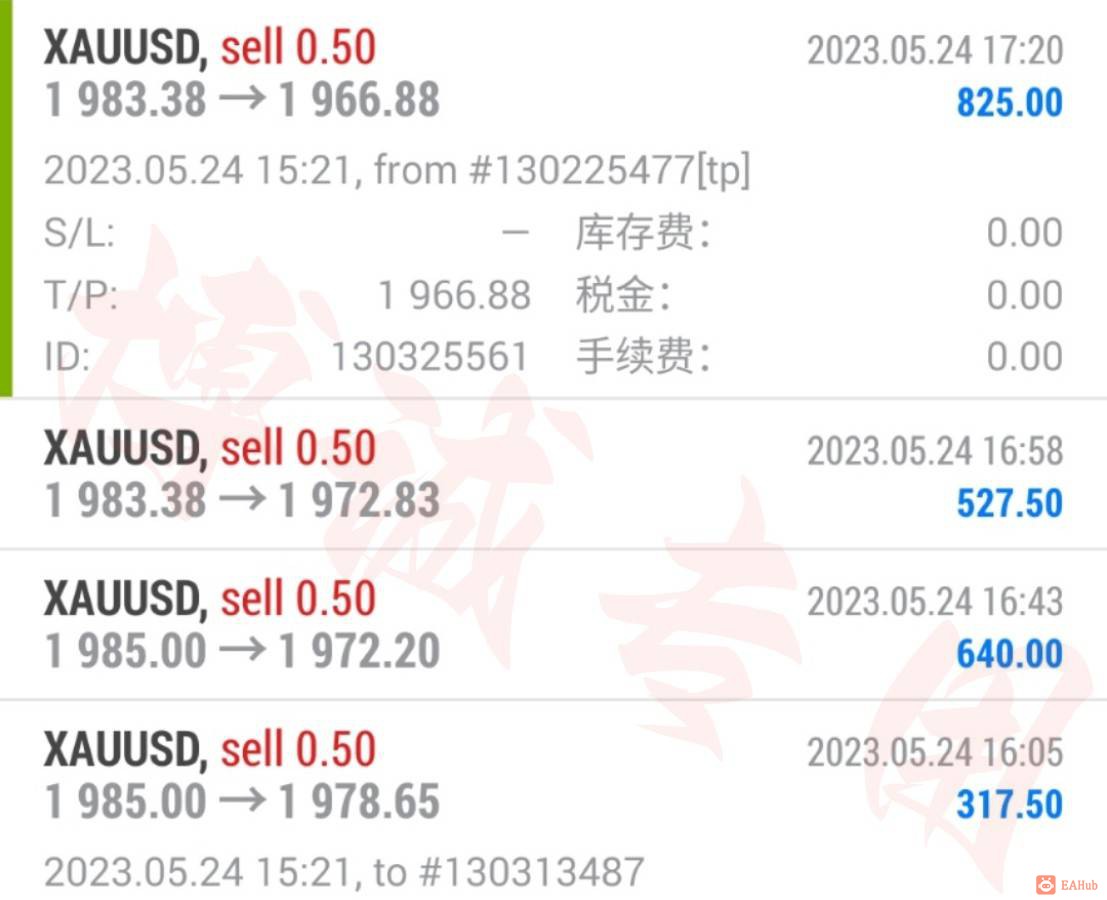Collapse the expanded XAUUSD trade with profit 825.00
This screenshot has height=900, width=1107.
click(553, 76)
